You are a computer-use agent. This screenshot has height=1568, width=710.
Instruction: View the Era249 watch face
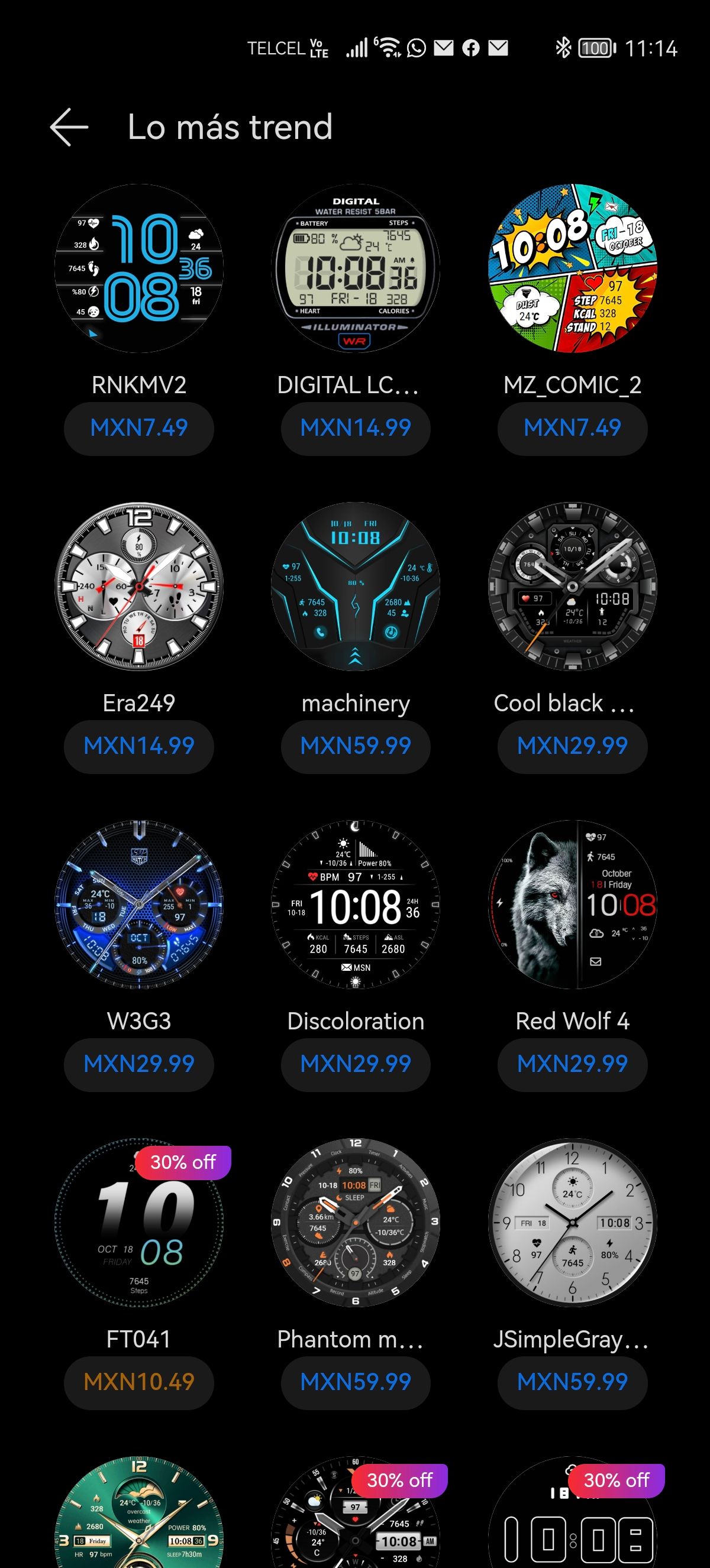[x=139, y=587]
